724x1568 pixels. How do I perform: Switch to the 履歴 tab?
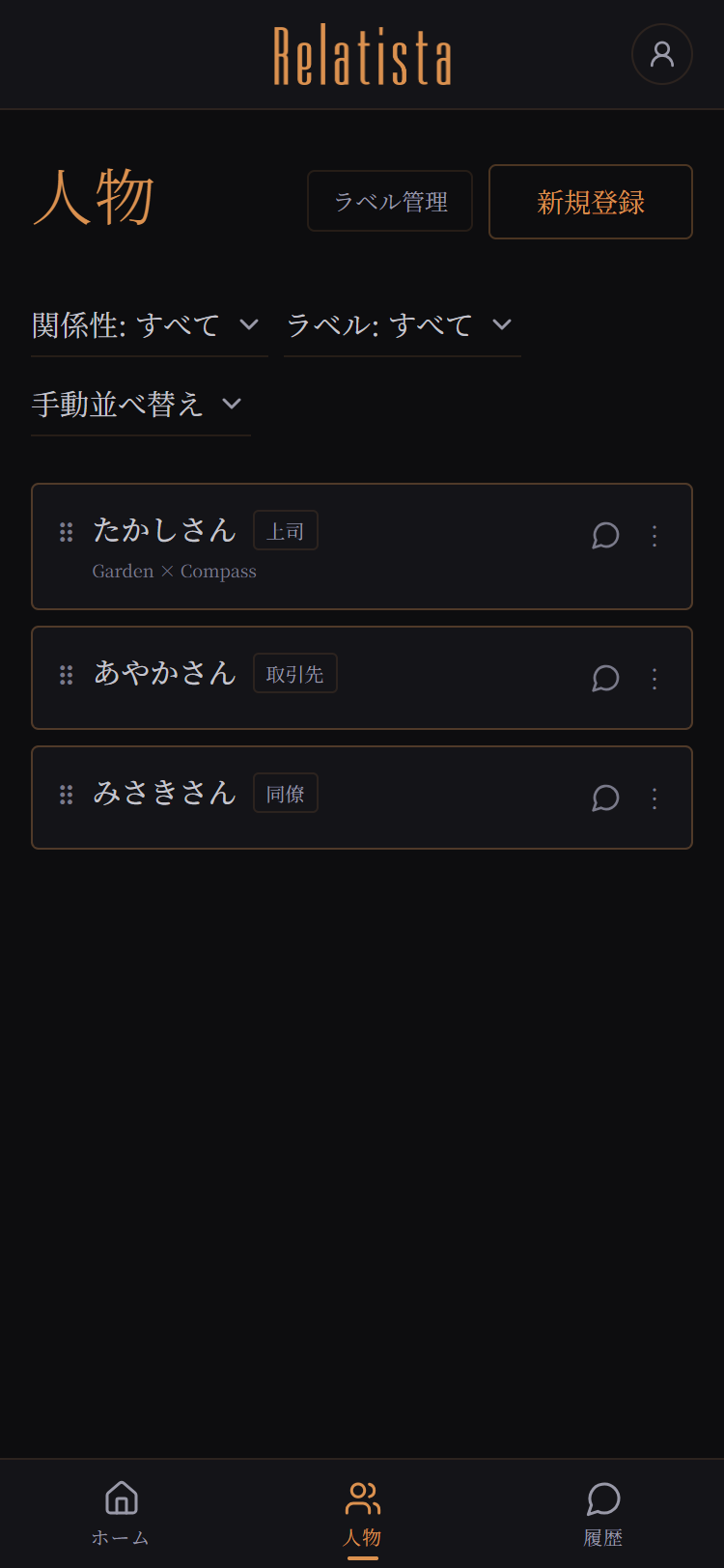pyautogui.click(x=602, y=1511)
